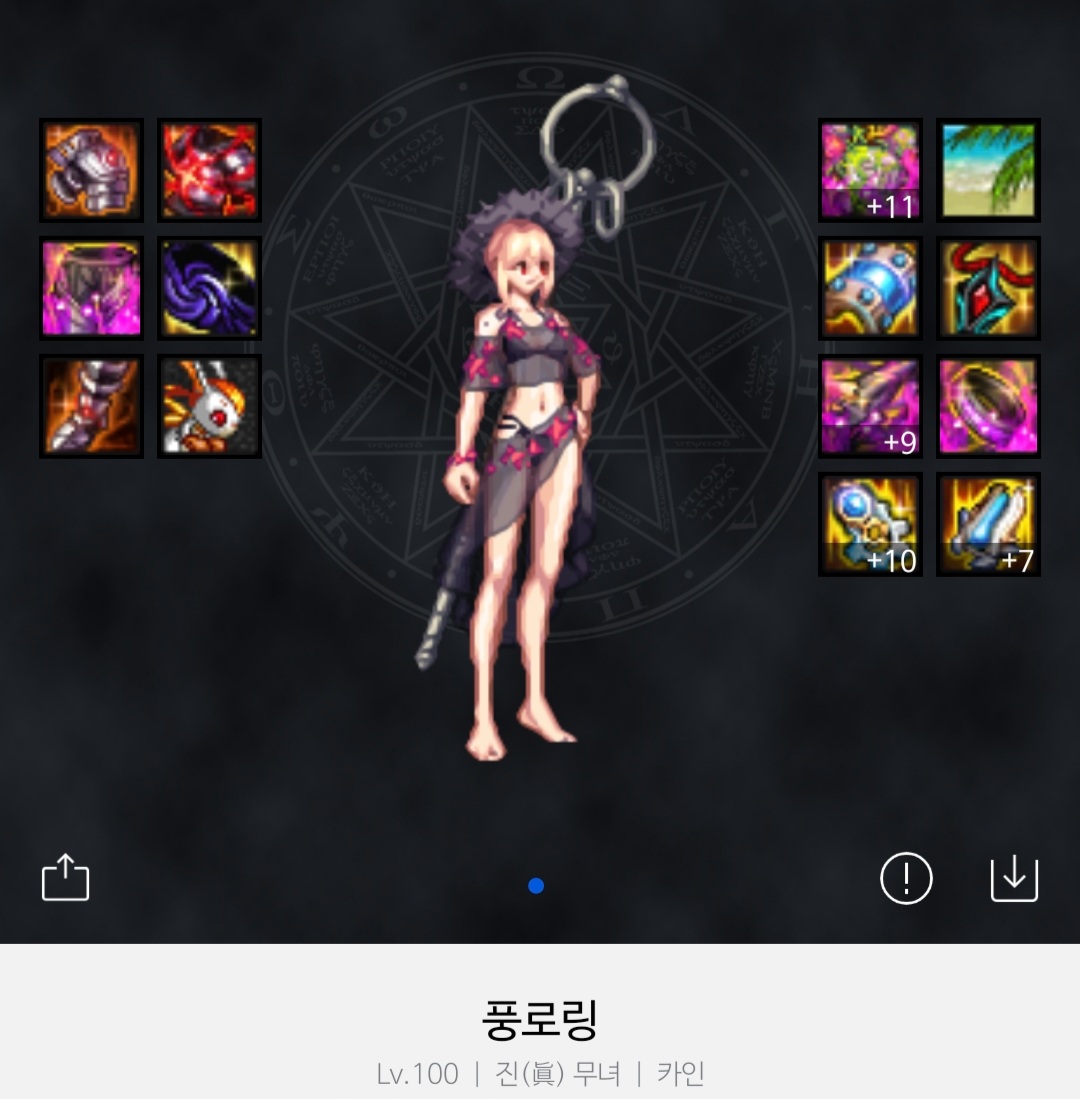View the +10 equipment item
Viewport: 1080px width, 1099px height.
tap(870, 524)
